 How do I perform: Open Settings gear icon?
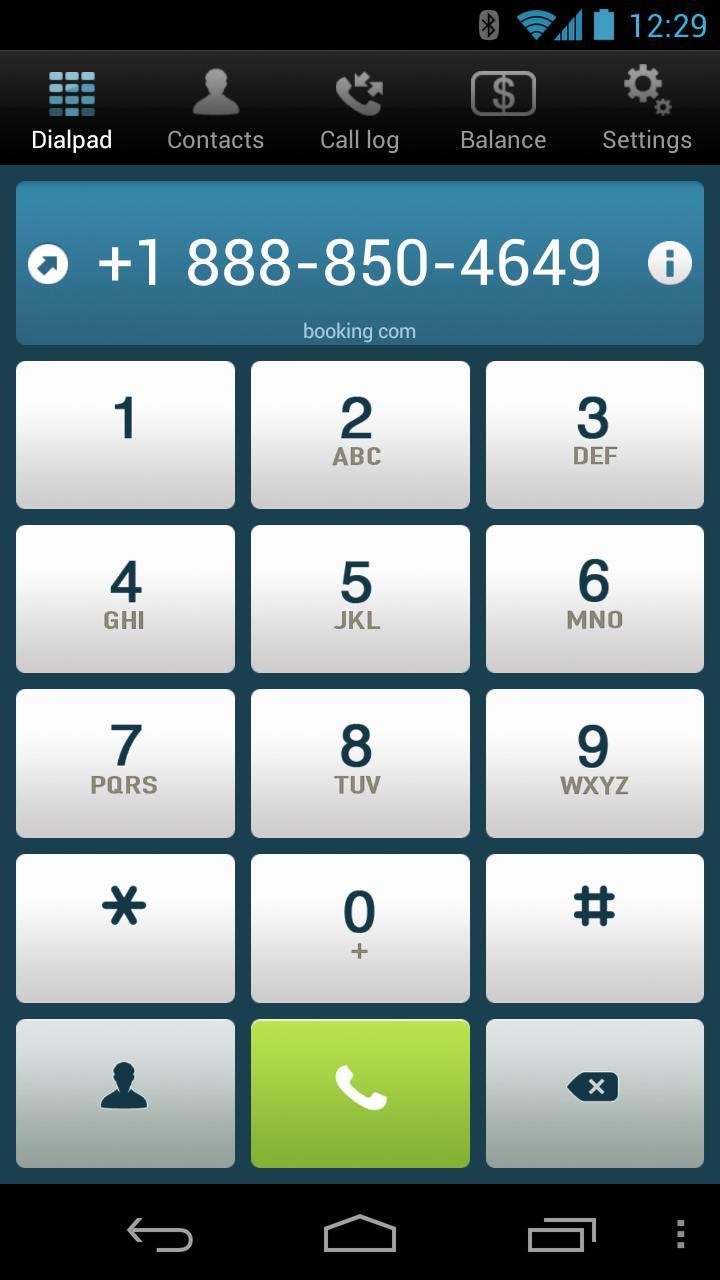click(x=645, y=90)
